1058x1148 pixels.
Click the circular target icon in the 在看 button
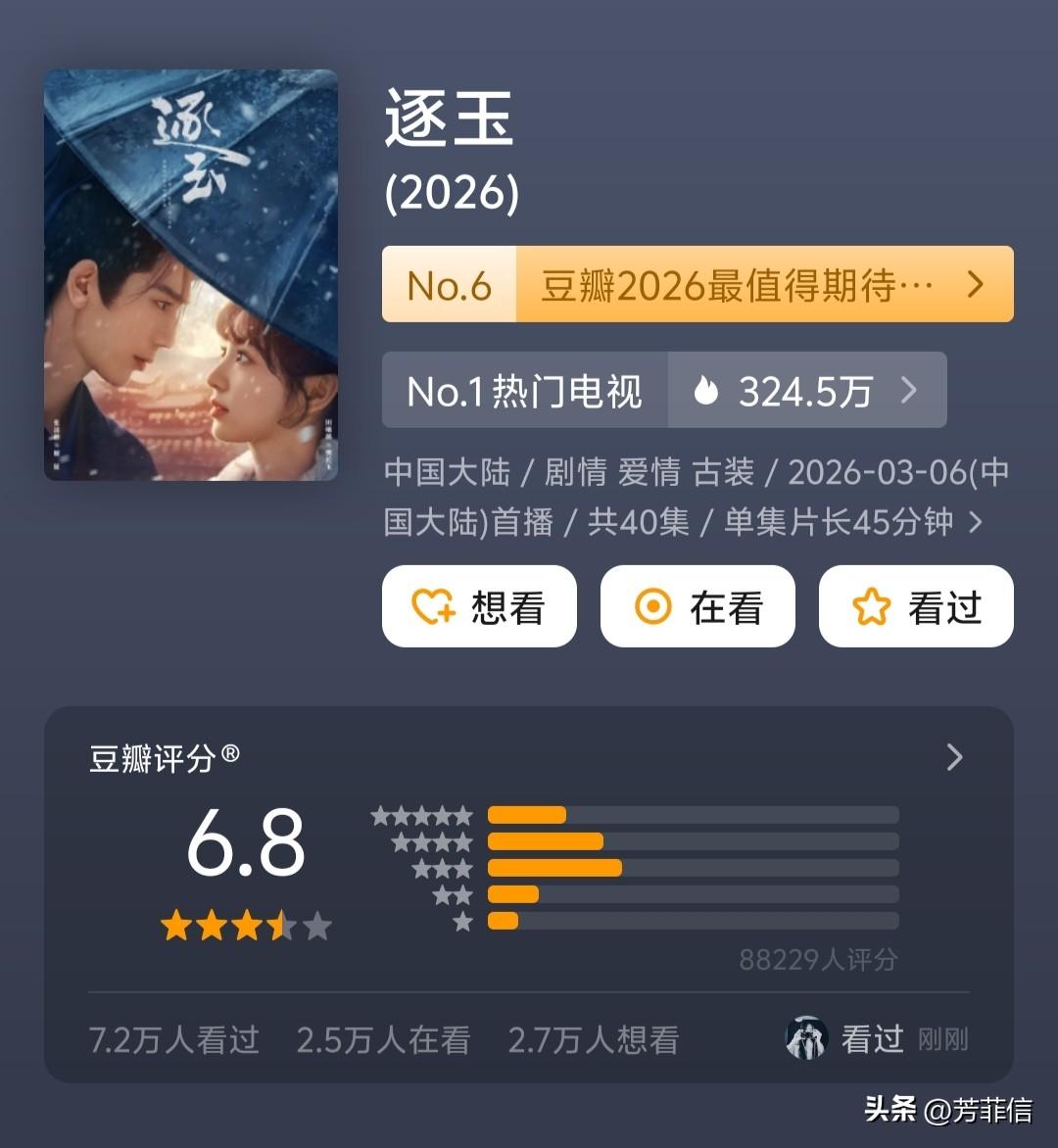point(654,607)
